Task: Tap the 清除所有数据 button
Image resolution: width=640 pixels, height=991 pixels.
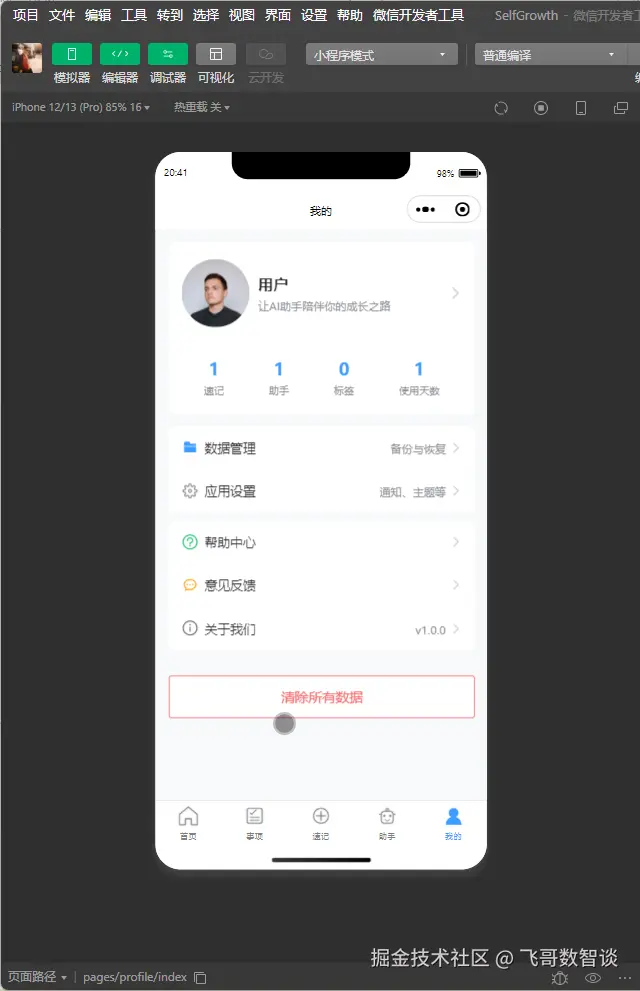Action: (321, 697)
